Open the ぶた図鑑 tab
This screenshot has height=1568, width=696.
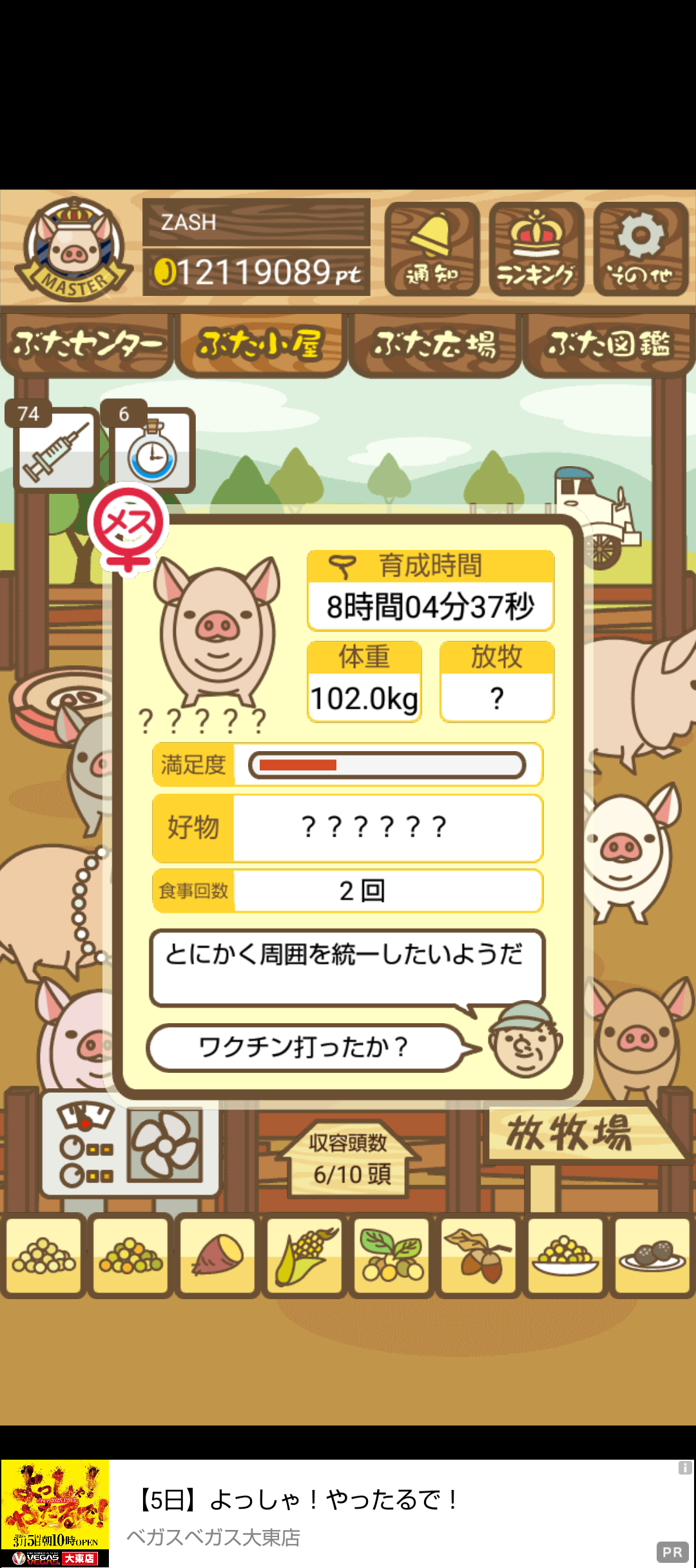tap(608, 344)
